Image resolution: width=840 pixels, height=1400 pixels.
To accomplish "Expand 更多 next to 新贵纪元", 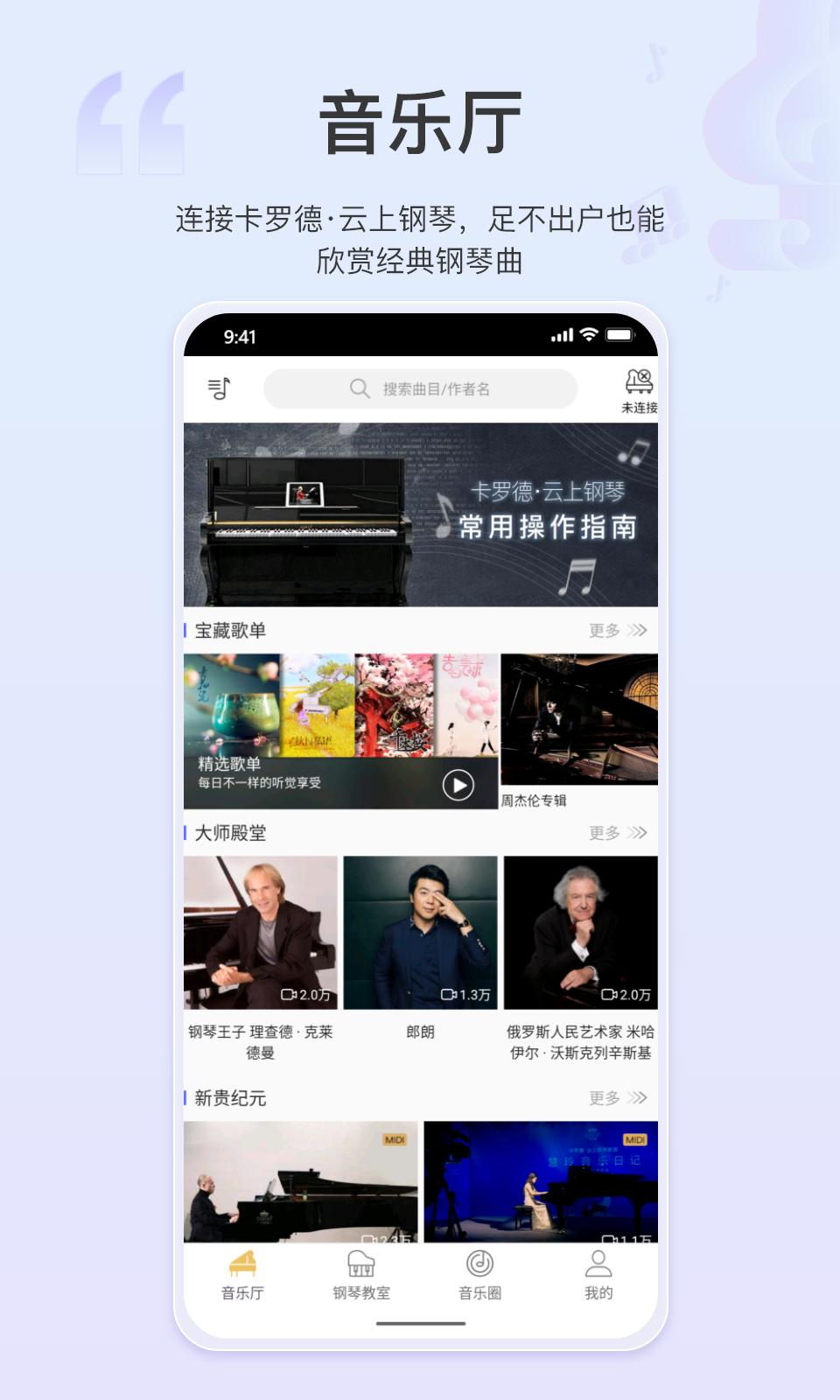I will [x=619, y=1098].
